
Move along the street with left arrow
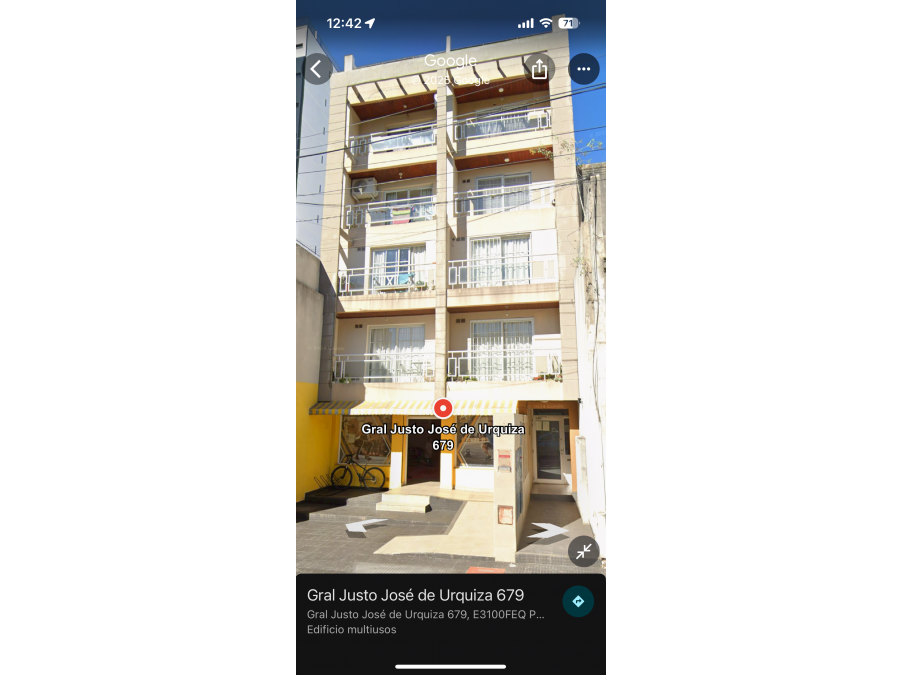[365, 524]
